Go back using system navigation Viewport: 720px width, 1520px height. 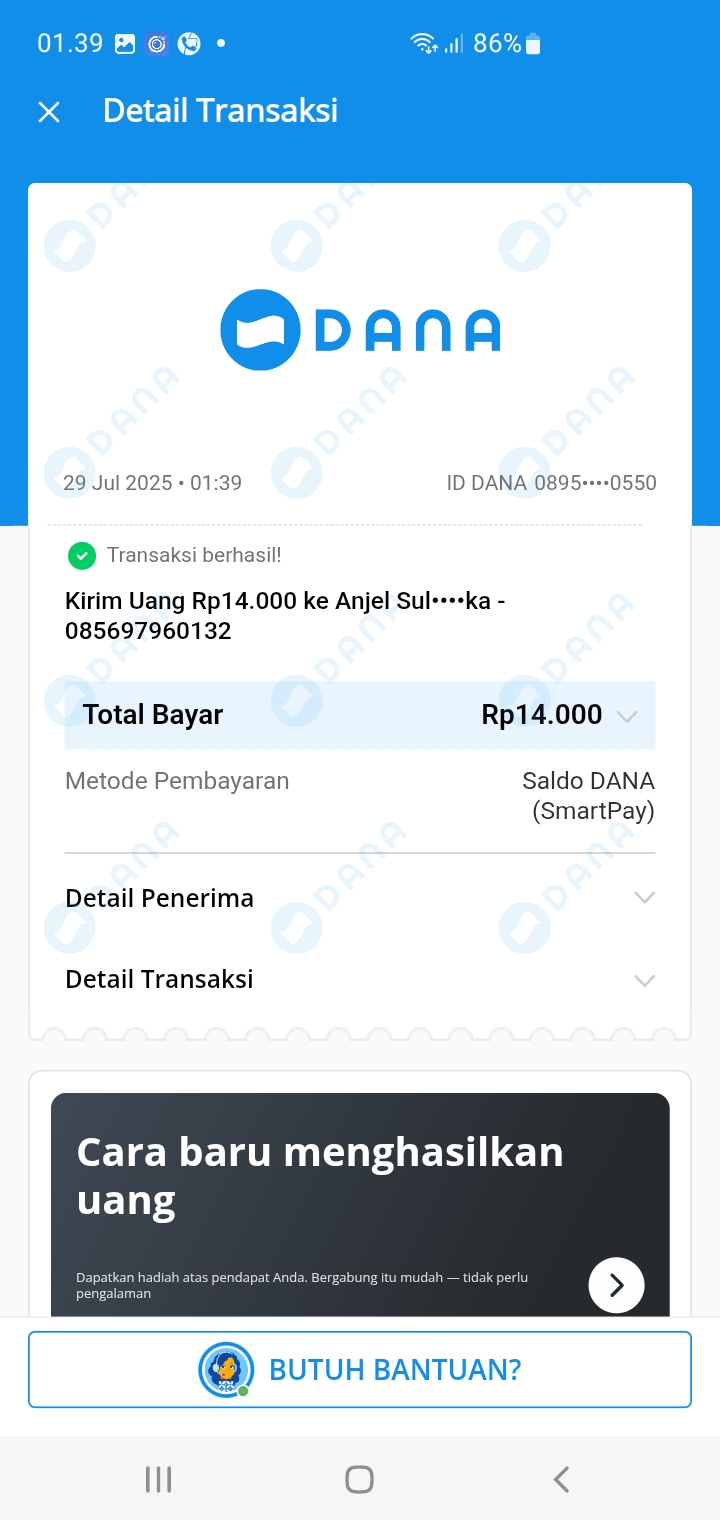point(561,1479)
